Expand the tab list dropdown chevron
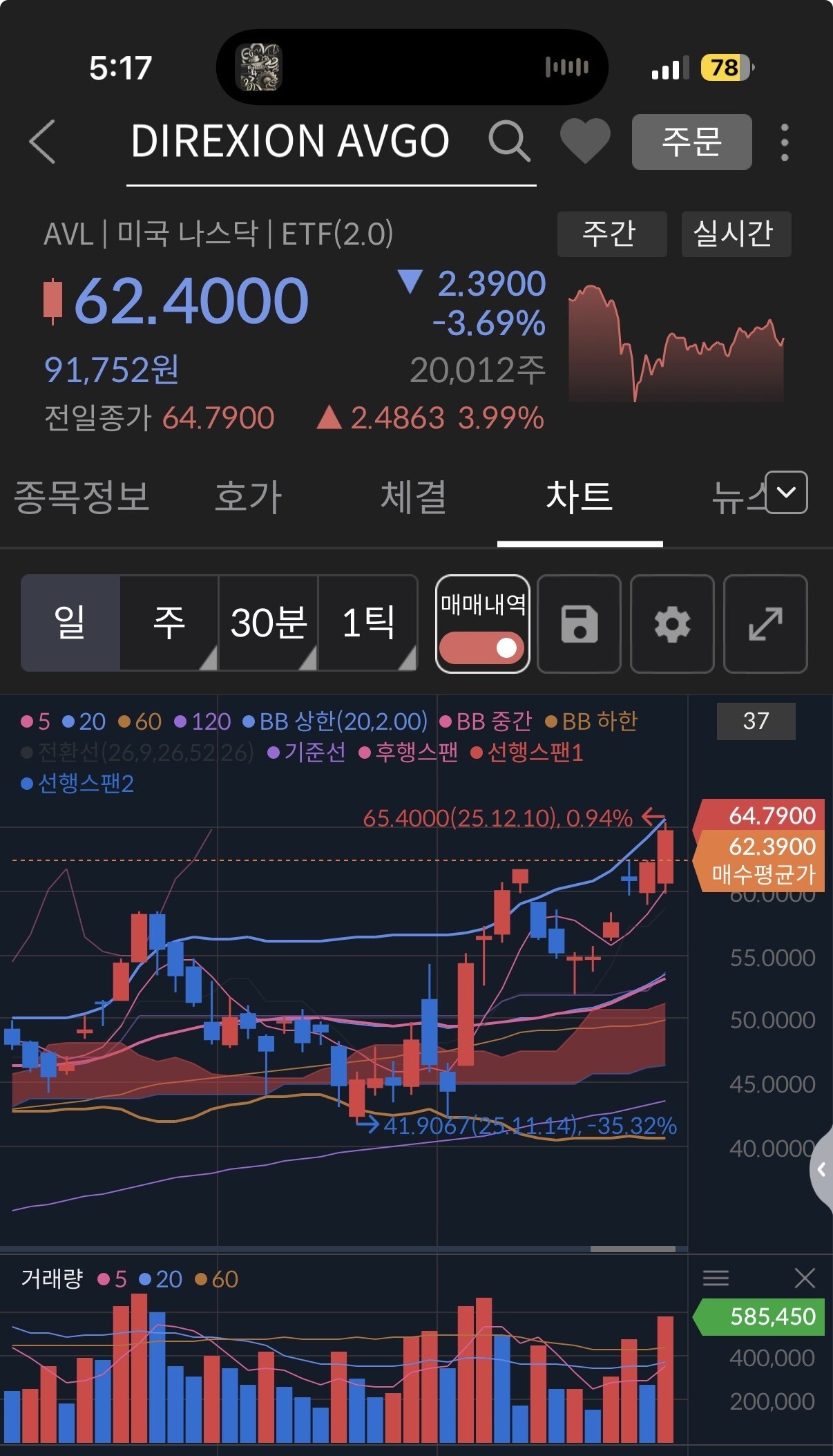Image resolution: width=833 pixels, height=1456 pixels. coord(786,492)
